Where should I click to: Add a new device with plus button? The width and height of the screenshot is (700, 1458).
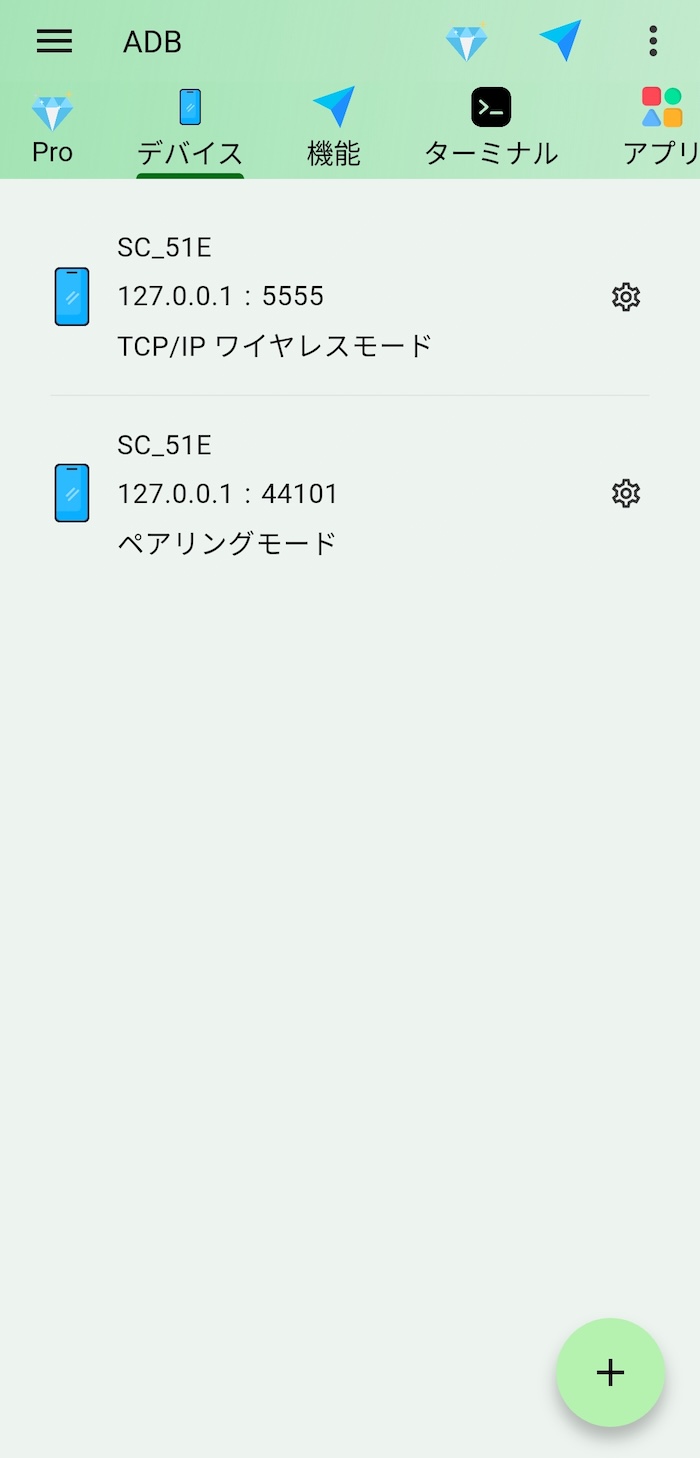pyautogui.click(x=610, y=1372)
